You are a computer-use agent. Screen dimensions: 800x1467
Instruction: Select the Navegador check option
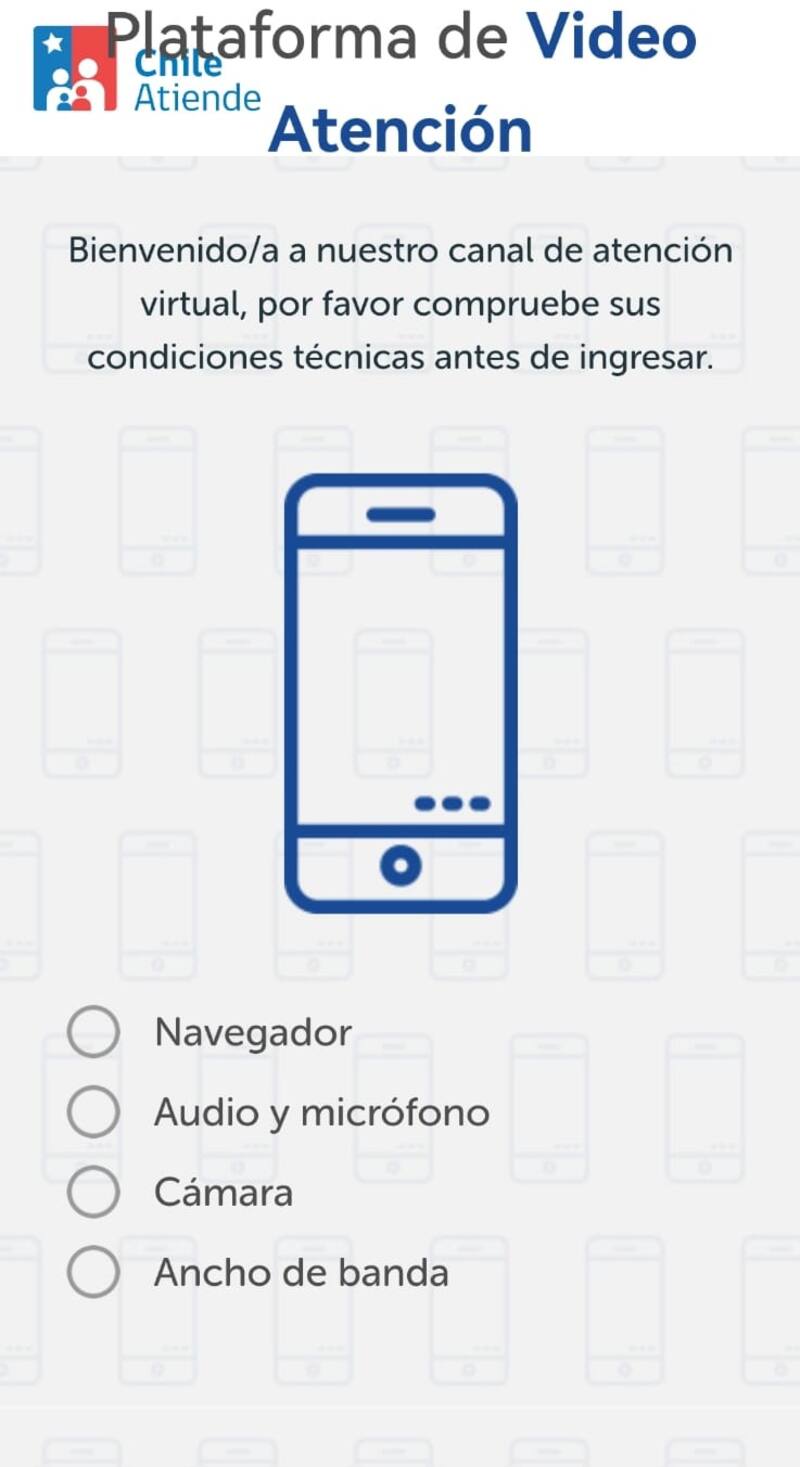[93, 1032]
